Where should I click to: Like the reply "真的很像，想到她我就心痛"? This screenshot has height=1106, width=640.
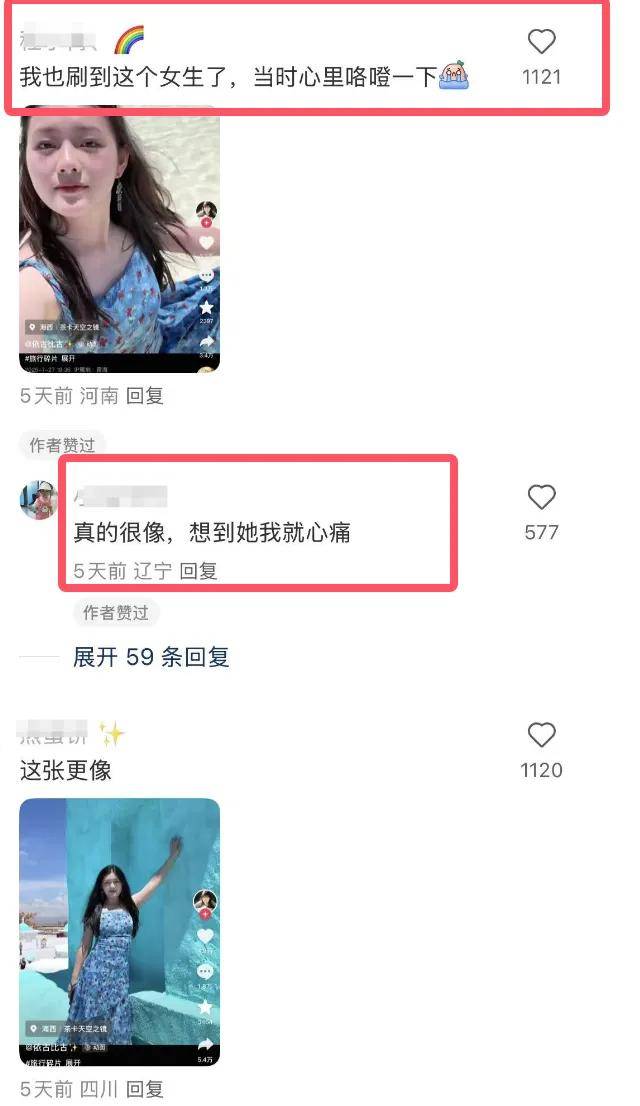[541, 497]
